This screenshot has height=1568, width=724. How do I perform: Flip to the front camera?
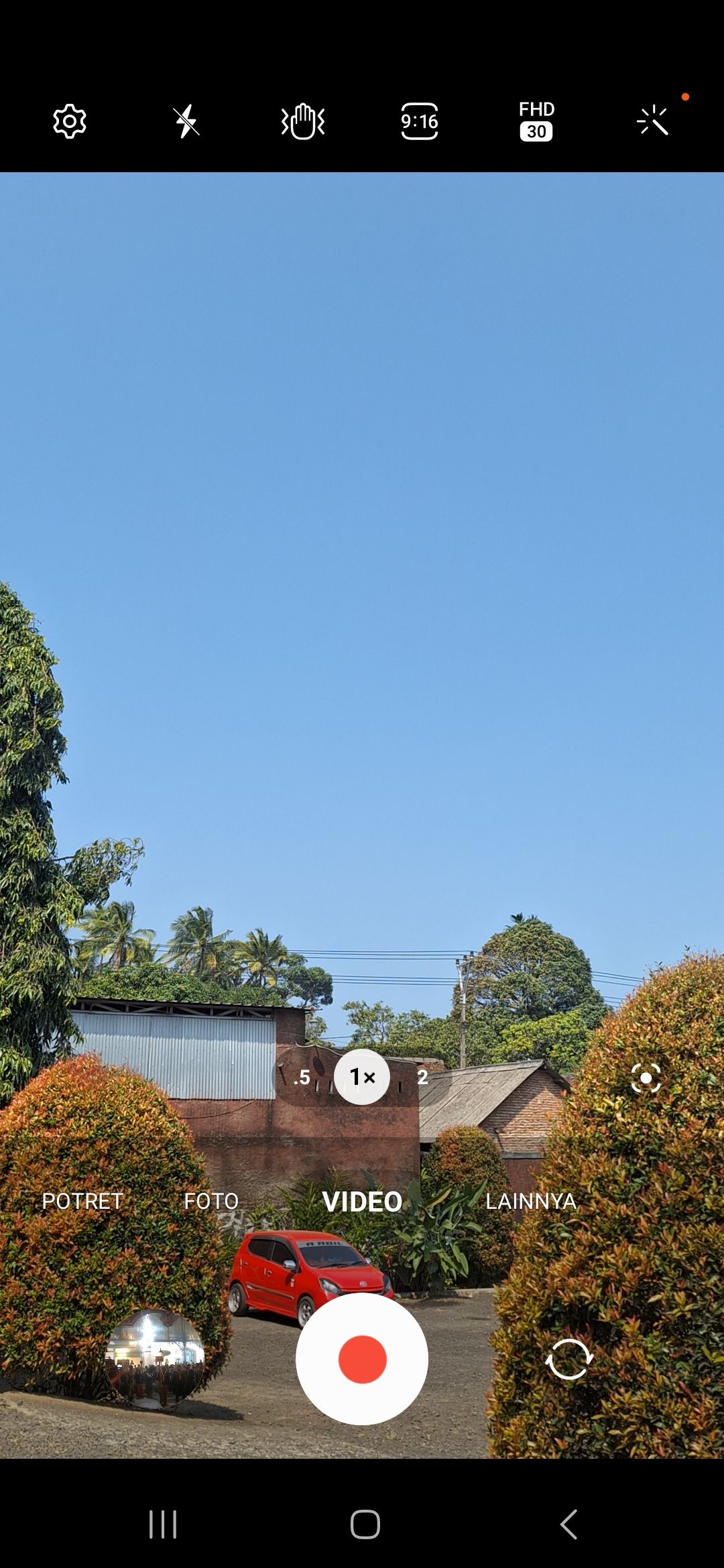click(569, 1359)
